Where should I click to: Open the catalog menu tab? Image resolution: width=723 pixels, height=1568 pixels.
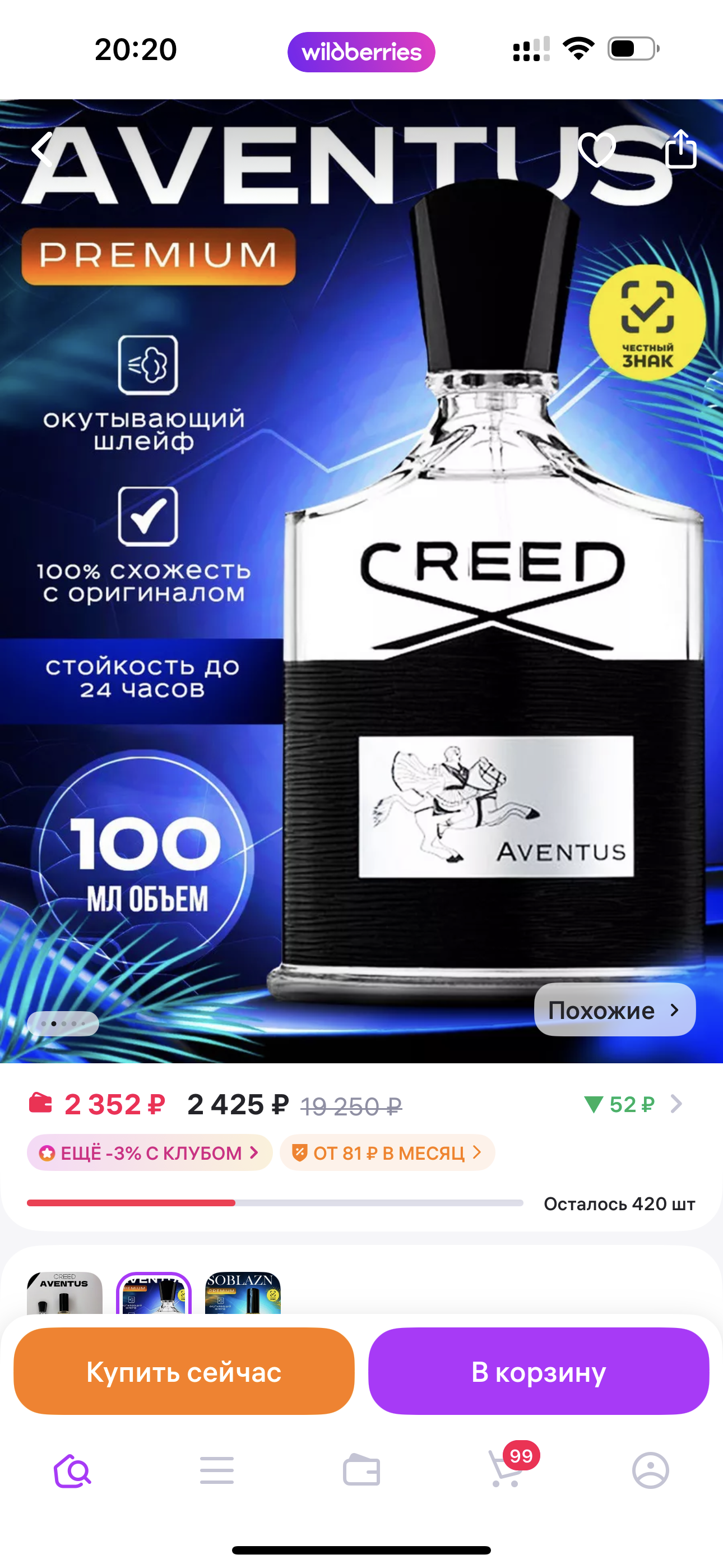click(217, 1471)
